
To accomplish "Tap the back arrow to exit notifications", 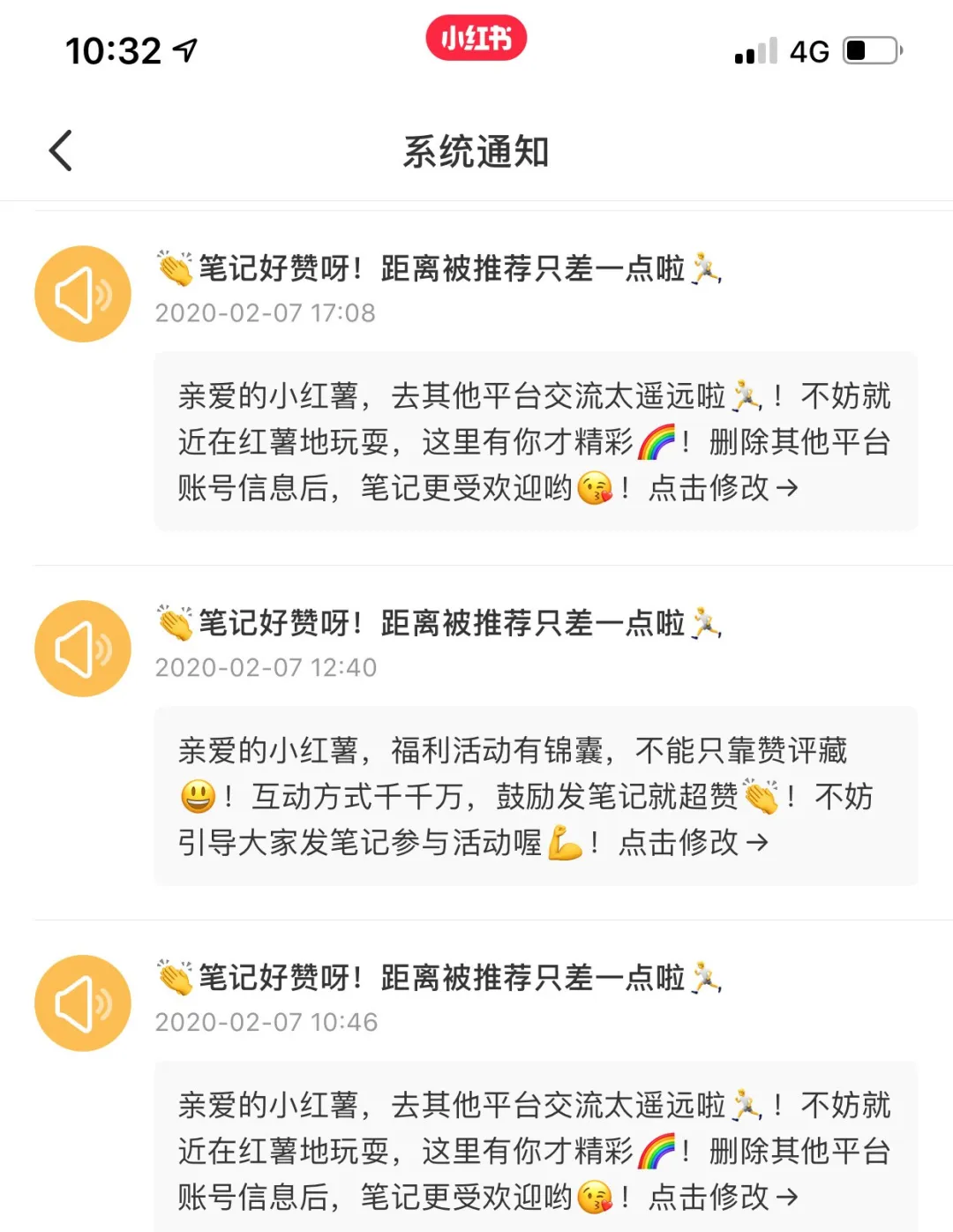I will click(59, 150).
